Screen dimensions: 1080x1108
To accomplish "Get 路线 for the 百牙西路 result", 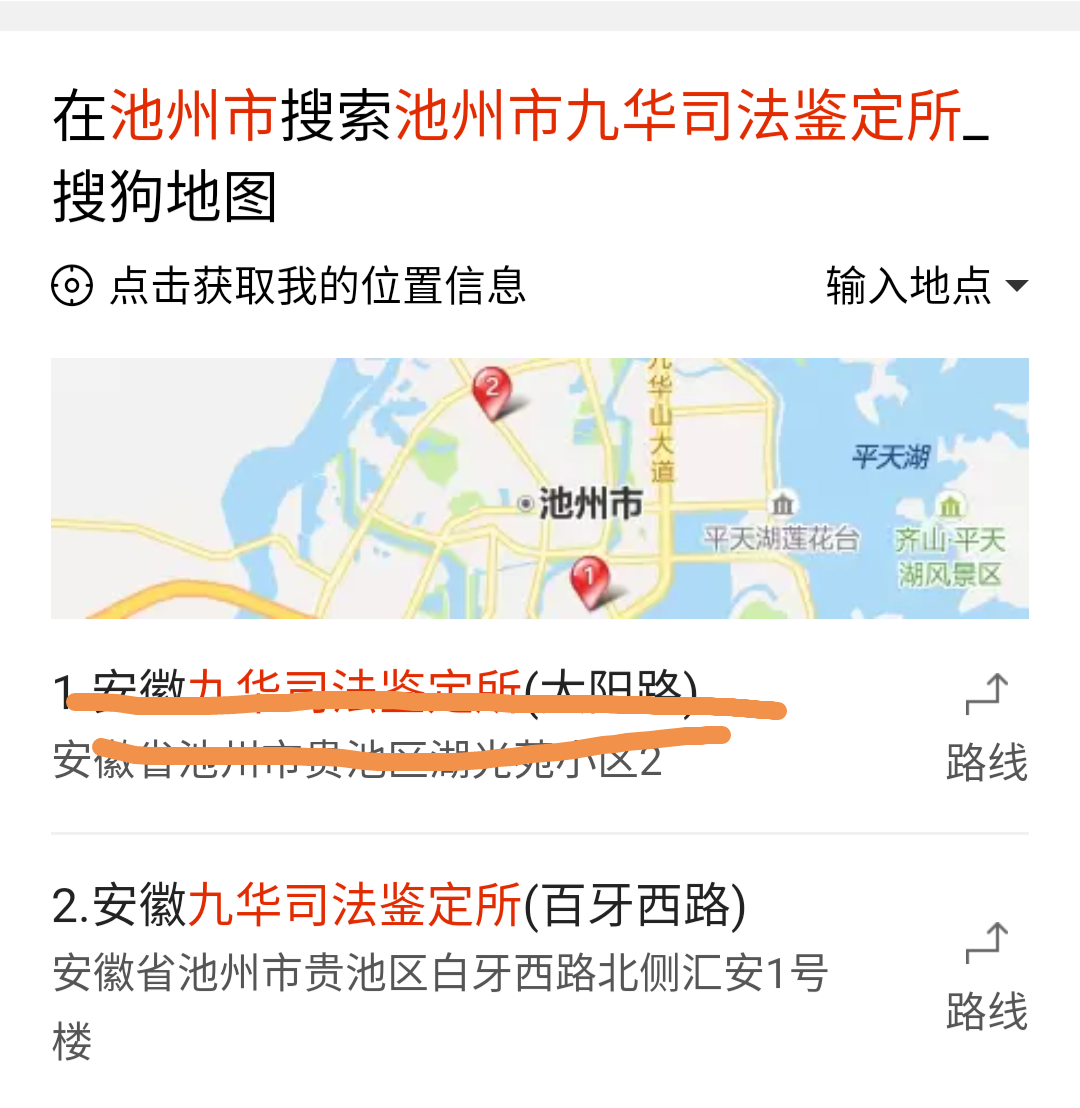I will pyautogui.click(x=986, y=975).
